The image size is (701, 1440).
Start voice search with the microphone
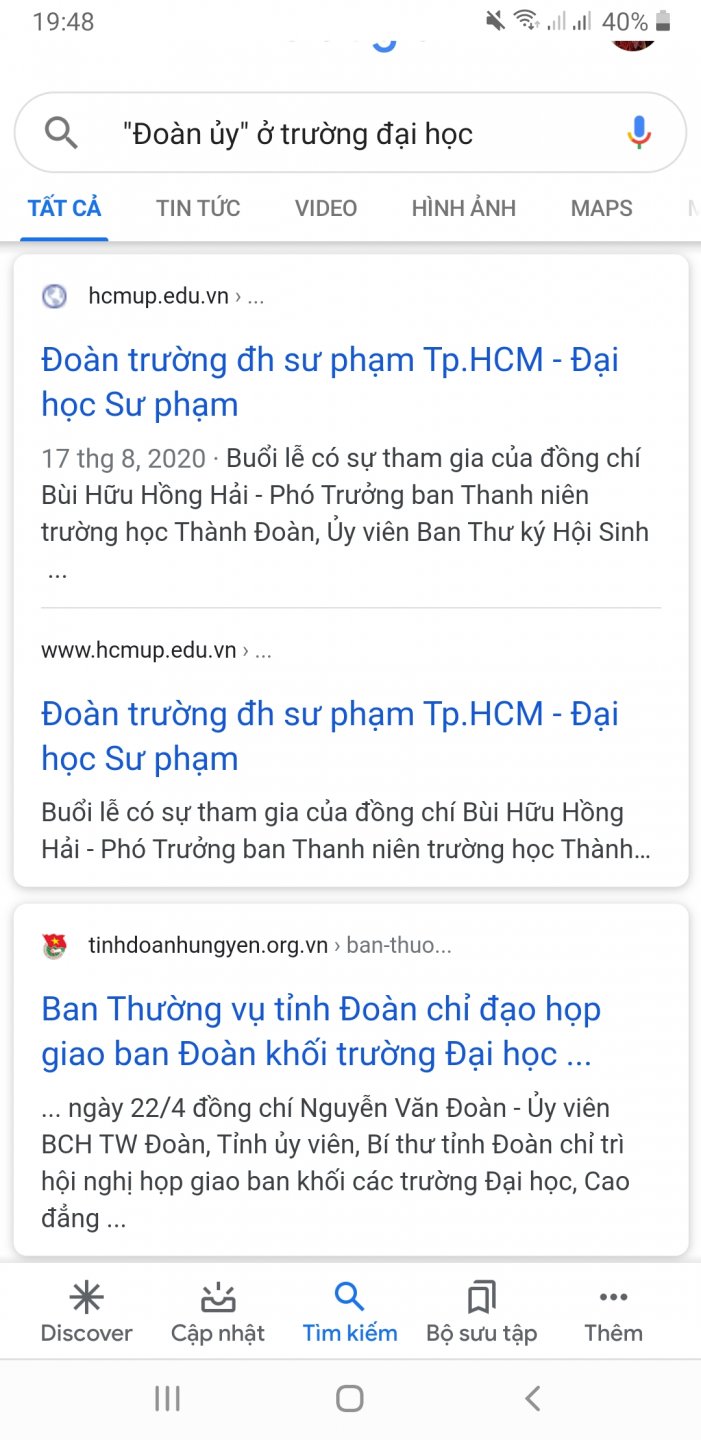tap(639, 133)
